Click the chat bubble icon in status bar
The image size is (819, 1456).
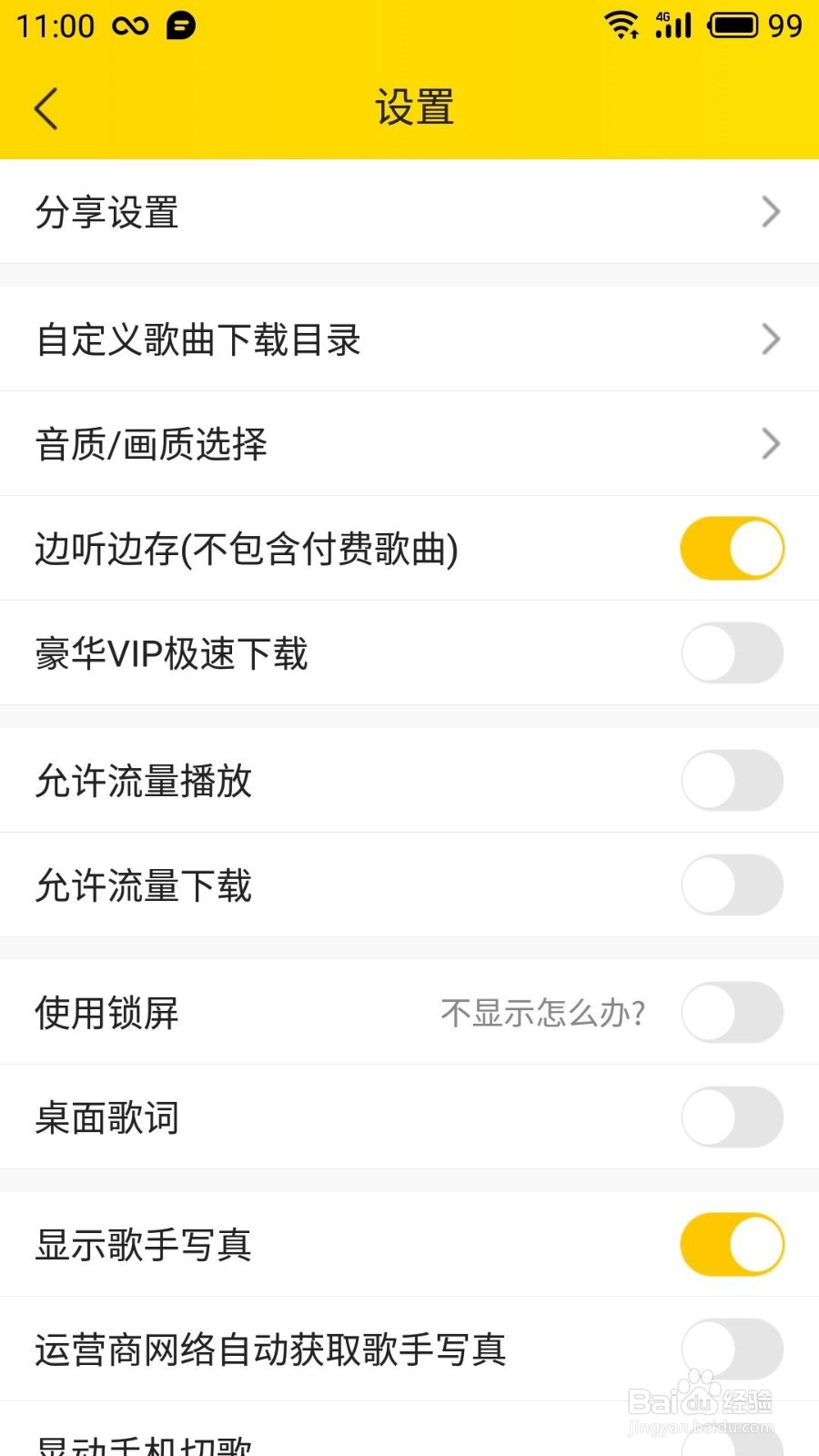[182, 25]
